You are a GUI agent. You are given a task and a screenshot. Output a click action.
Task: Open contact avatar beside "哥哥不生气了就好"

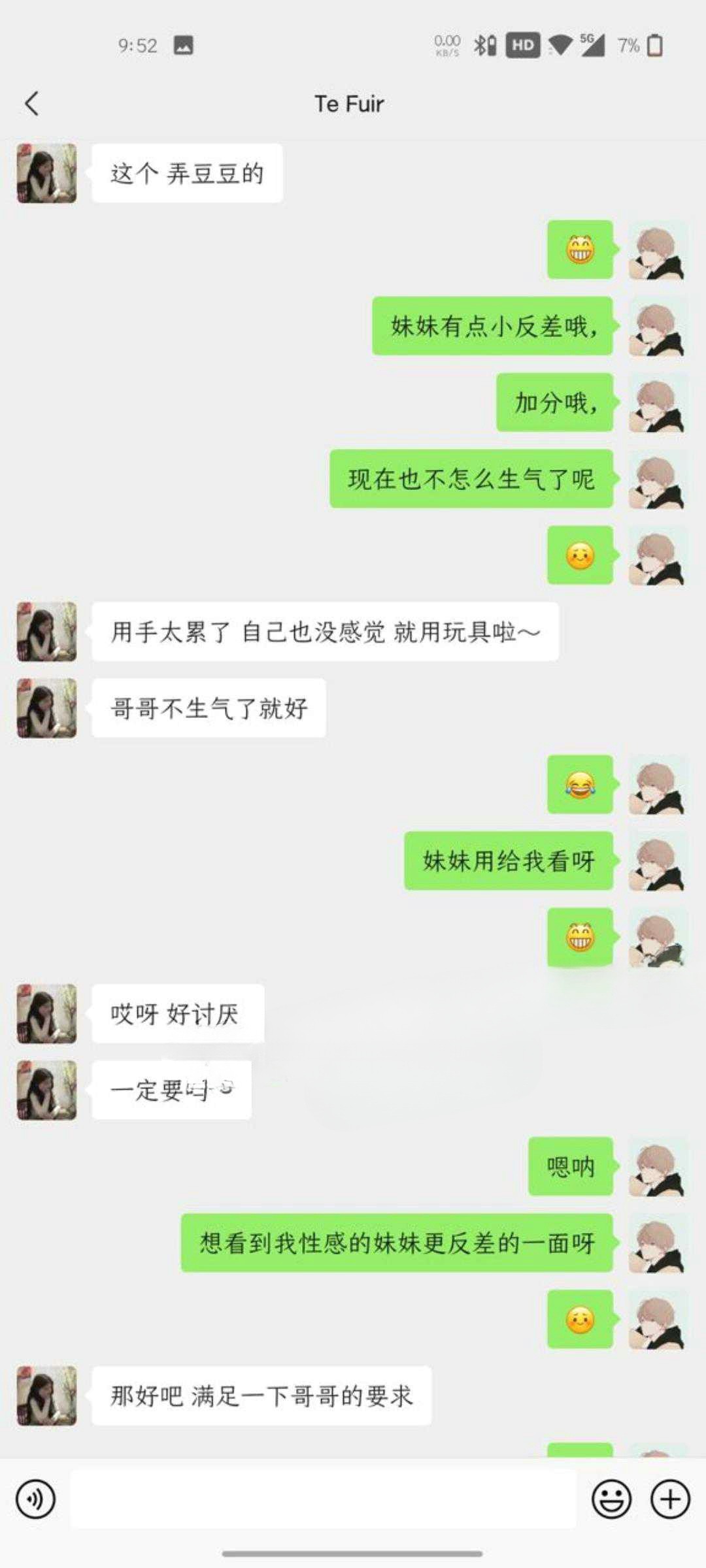click(46, 708)
